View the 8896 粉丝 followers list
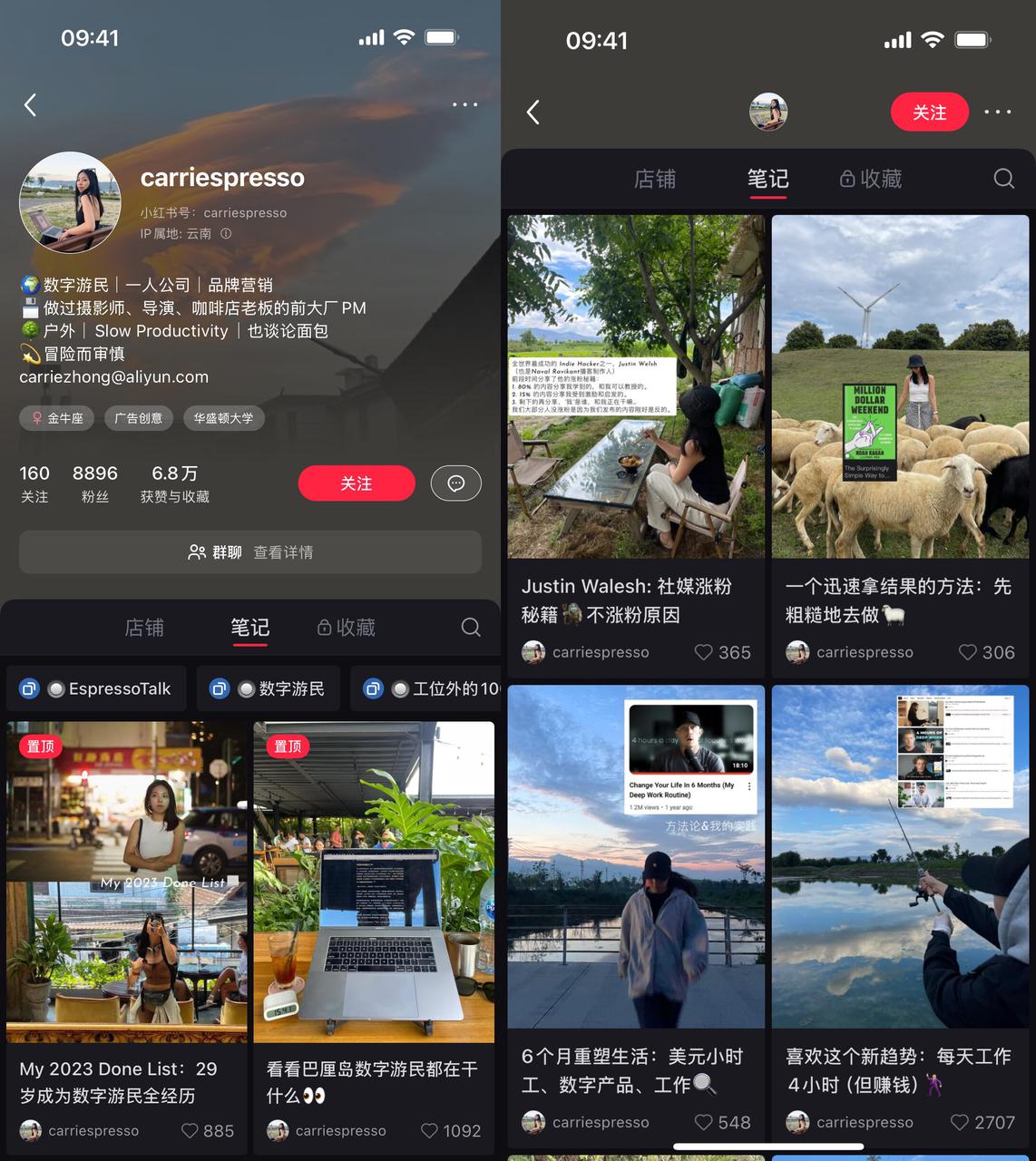Viewport: 1036px width, 1161px height. coord(94,483)
